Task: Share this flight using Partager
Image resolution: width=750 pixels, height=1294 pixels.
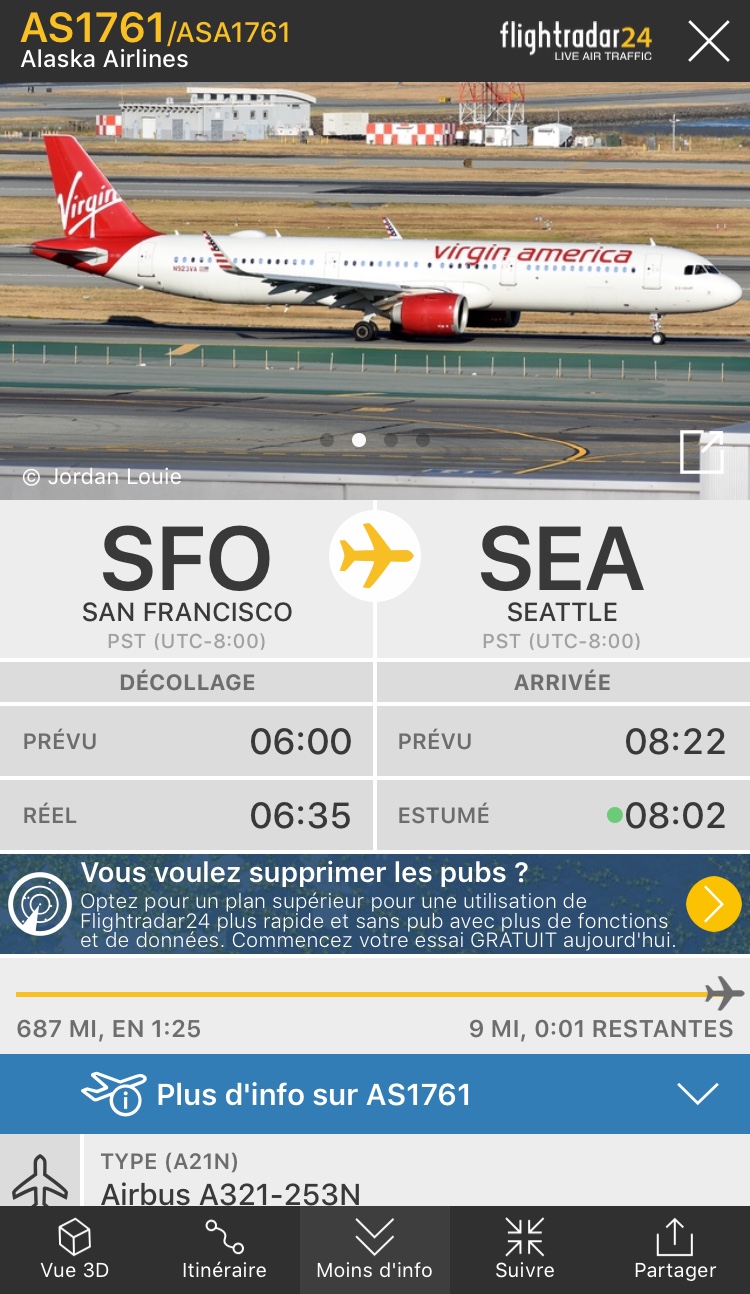Action: point(675,1250)
